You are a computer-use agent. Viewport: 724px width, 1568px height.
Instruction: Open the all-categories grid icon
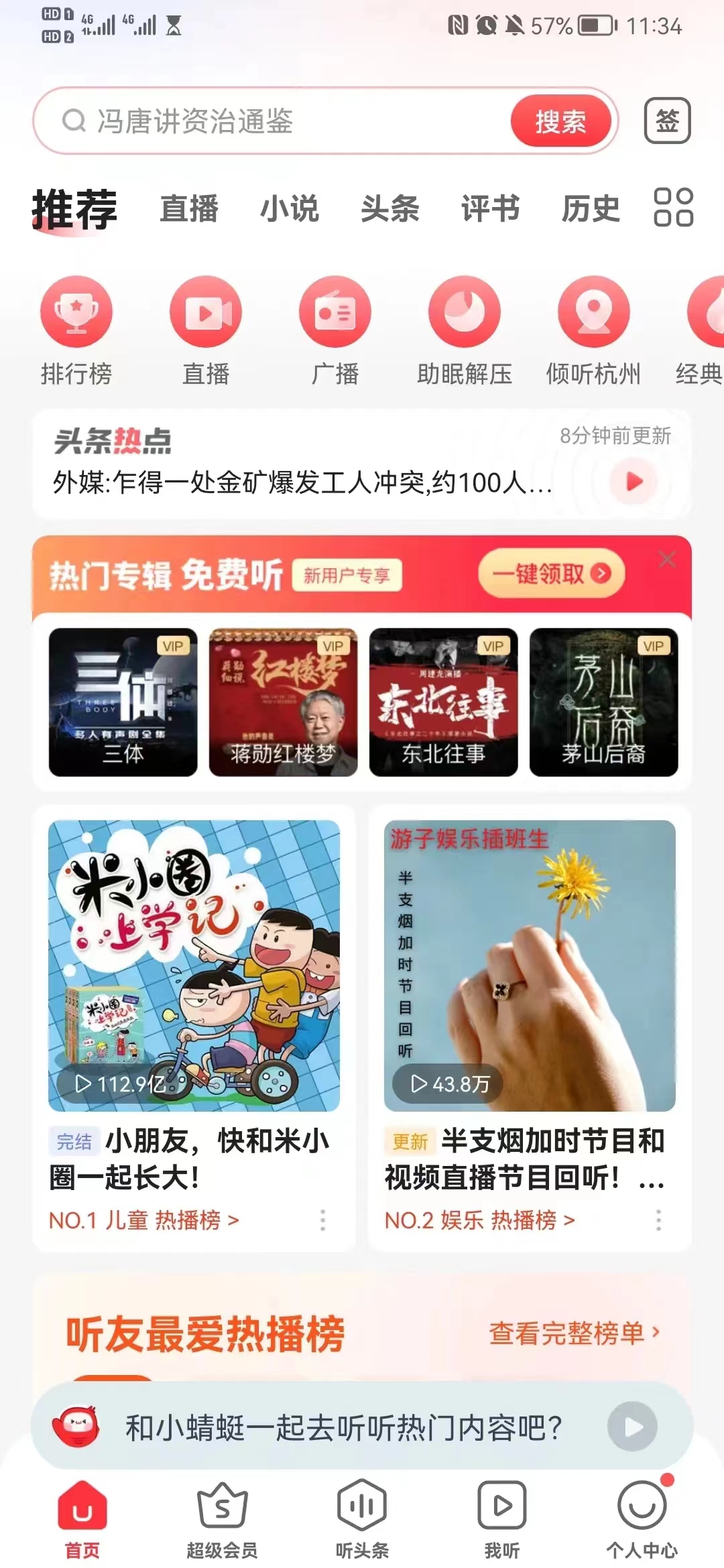673,207
